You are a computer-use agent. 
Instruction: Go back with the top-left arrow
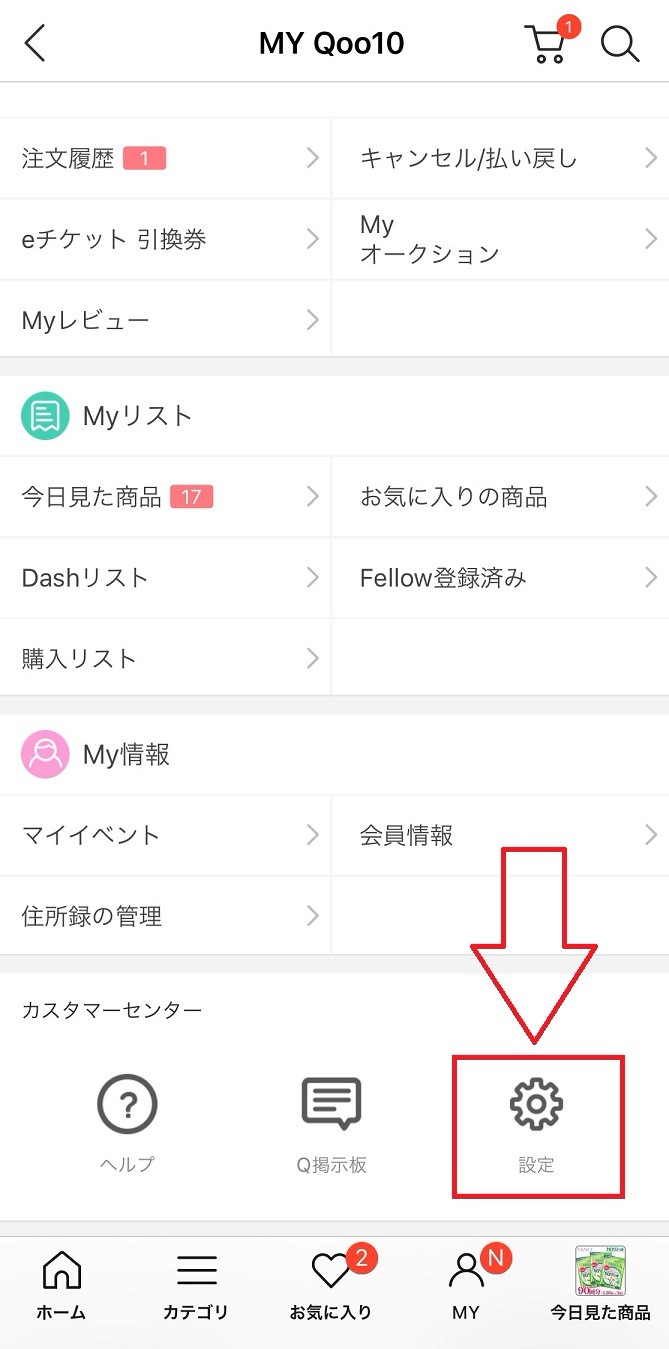click(x=35, y=44)
